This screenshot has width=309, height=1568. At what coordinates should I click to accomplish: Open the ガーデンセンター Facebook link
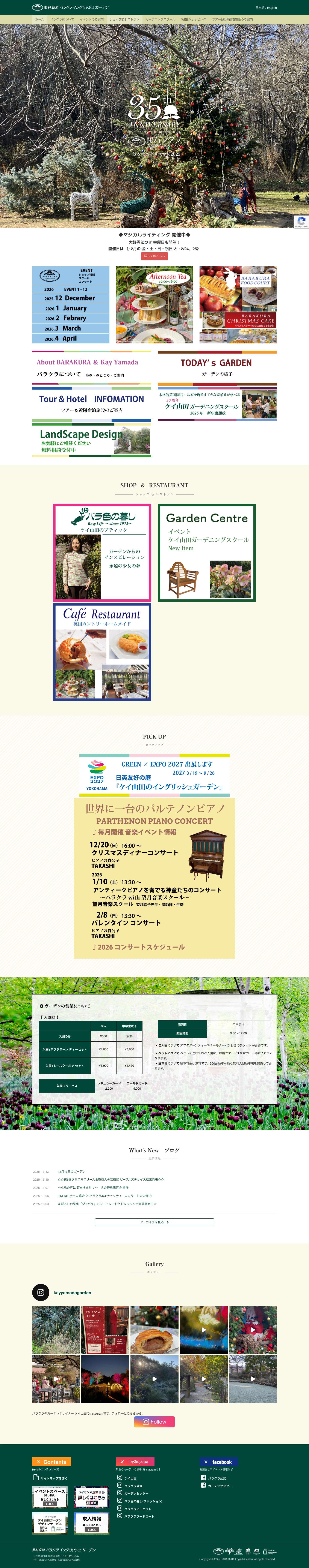(219, 1486)
